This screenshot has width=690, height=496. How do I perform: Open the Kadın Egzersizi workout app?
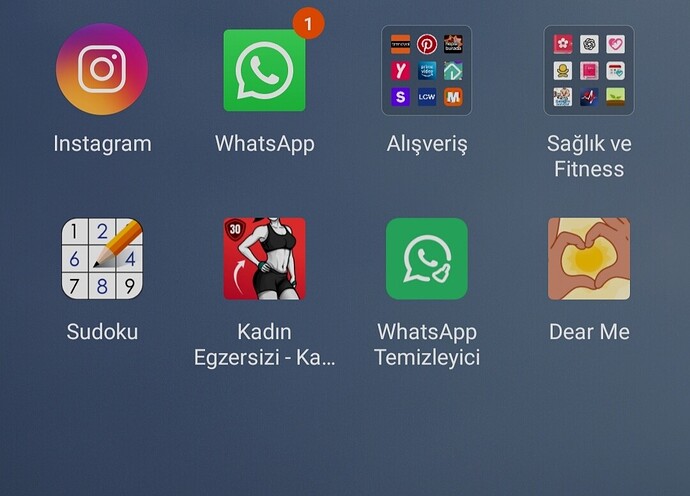click(264, 259)
